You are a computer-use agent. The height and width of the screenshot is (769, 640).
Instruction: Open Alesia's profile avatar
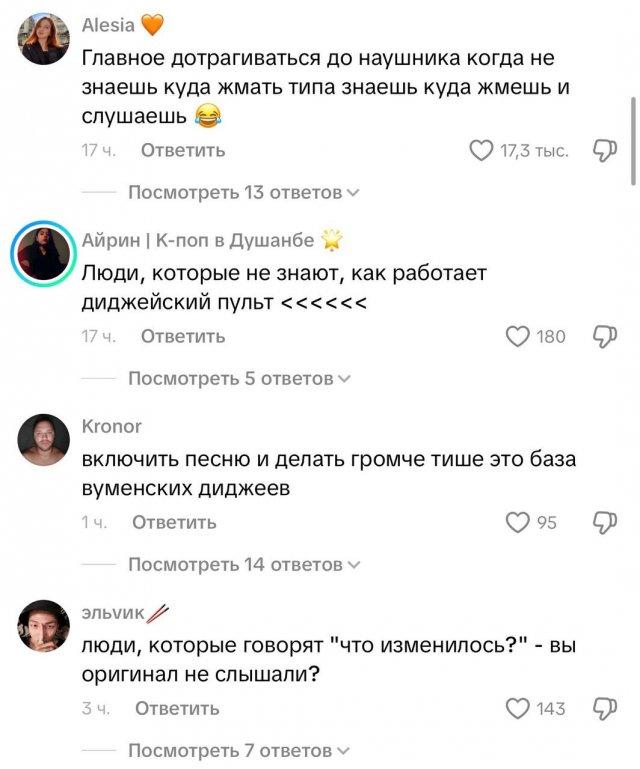(x=44, y=40)
